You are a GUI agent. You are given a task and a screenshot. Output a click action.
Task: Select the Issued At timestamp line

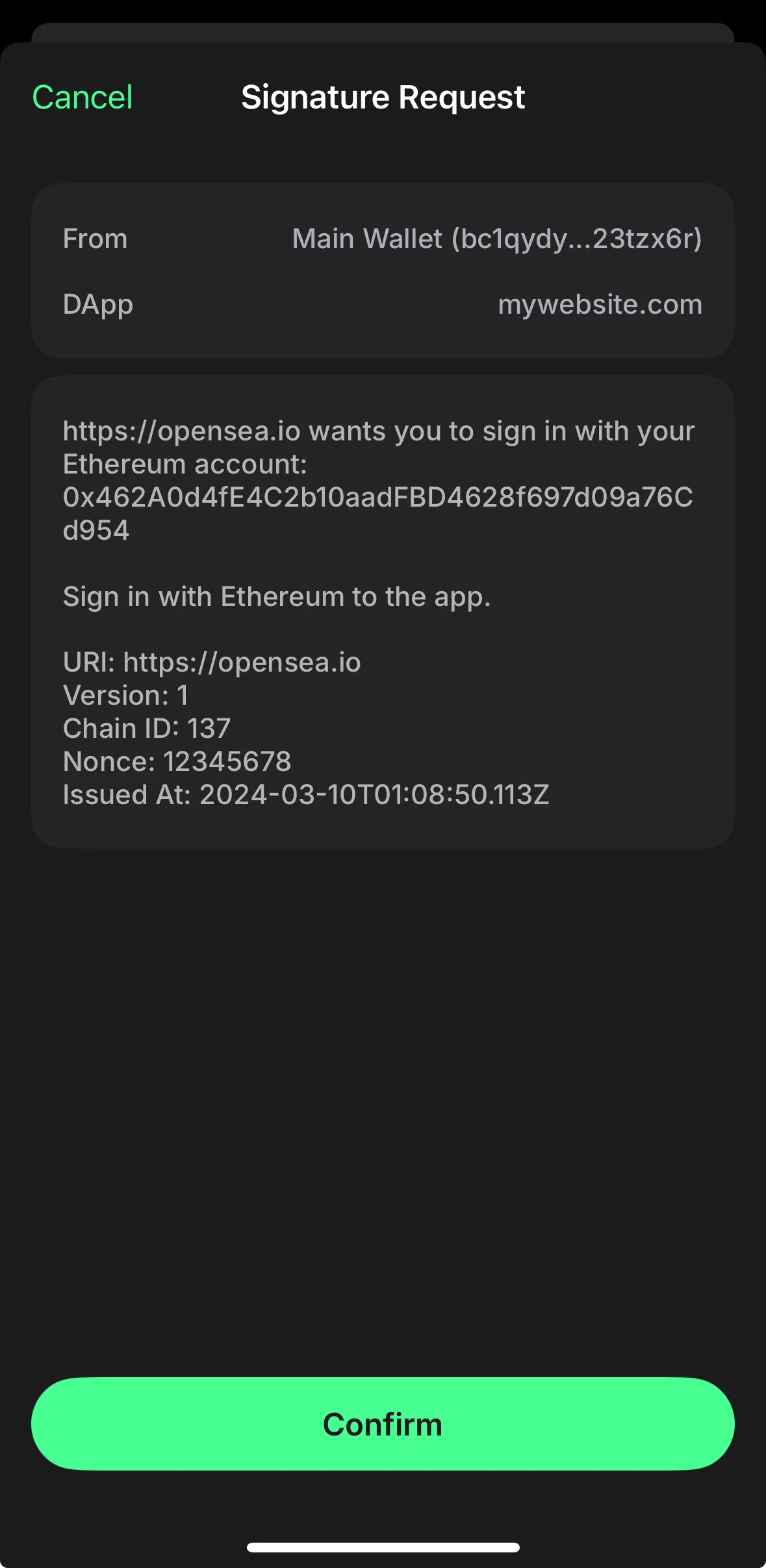306,794
